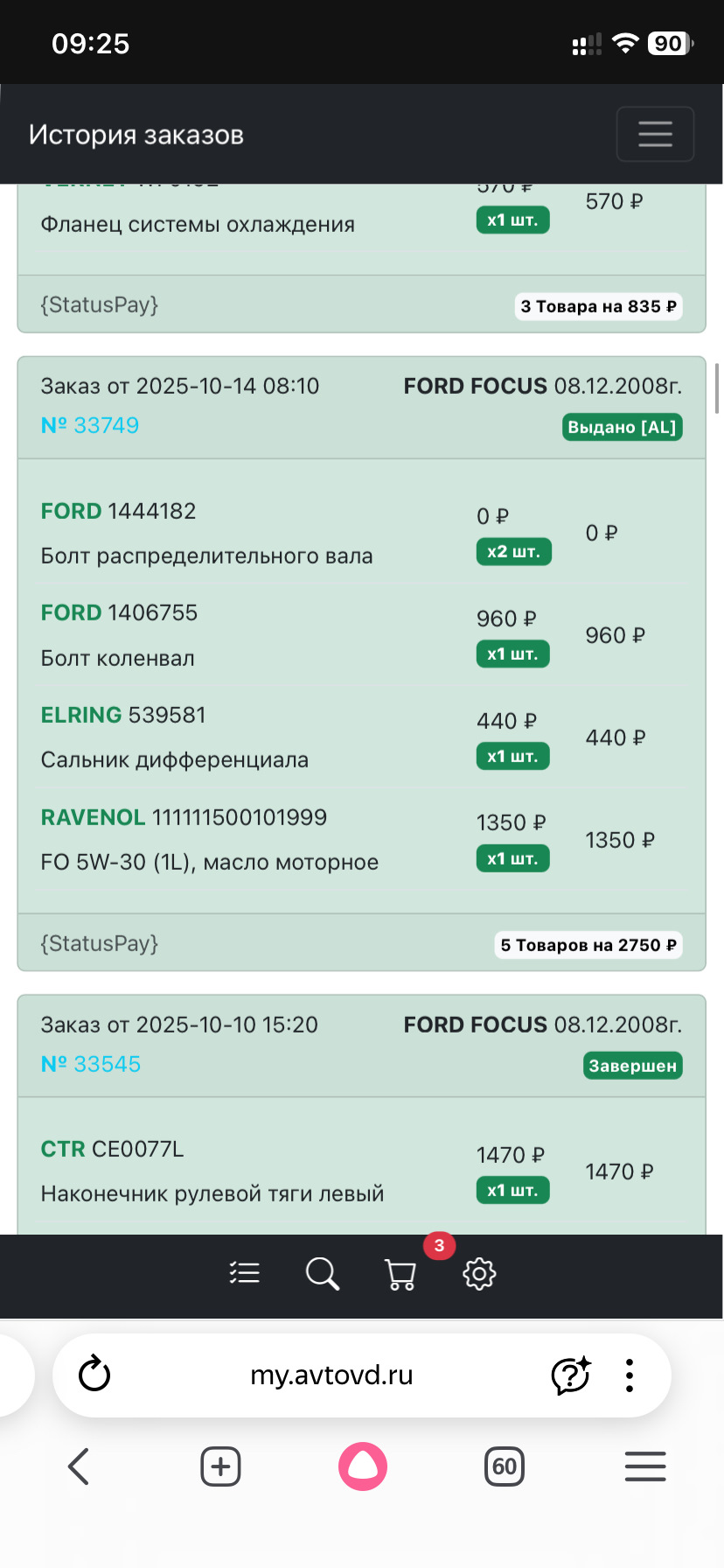Image resolution: width=724 pixels, height=1568 pixels.
Task: Open order number 33545
Action: (x=91, y=1064)
